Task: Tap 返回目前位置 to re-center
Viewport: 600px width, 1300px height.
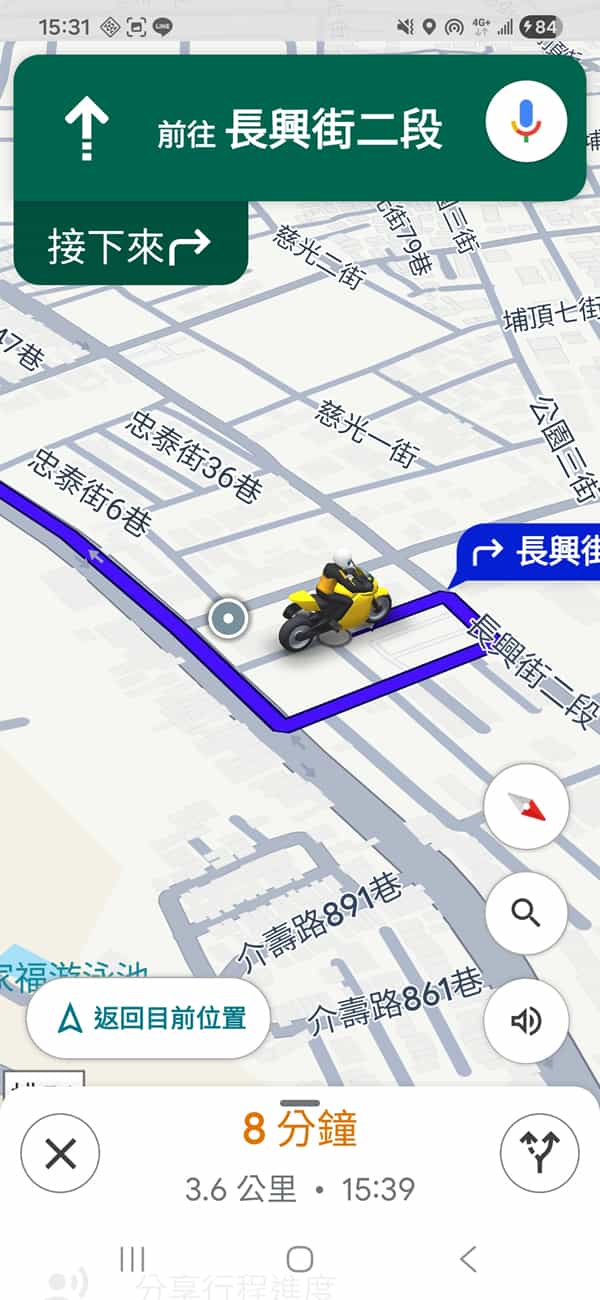Action: tap(148, 1018)
